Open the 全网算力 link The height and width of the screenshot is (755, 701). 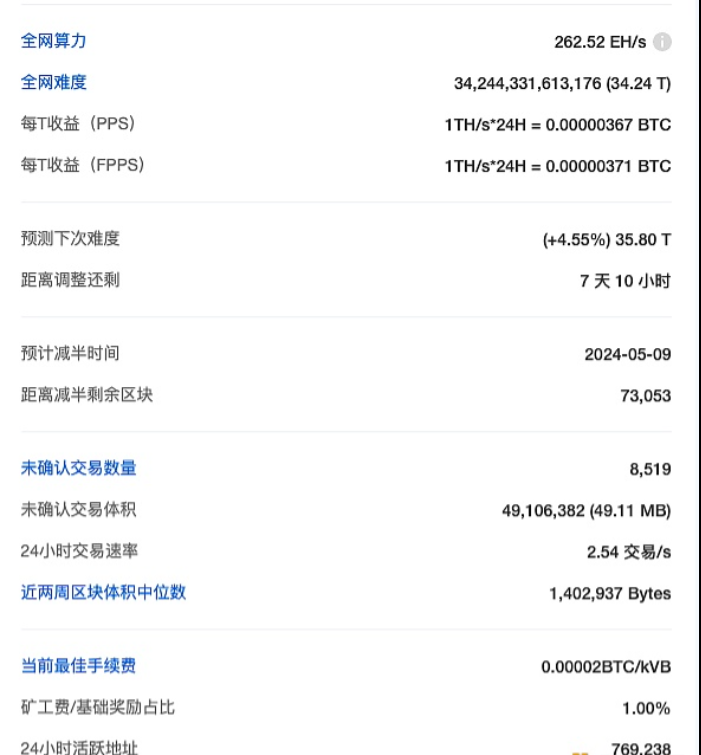pos(54,41)
